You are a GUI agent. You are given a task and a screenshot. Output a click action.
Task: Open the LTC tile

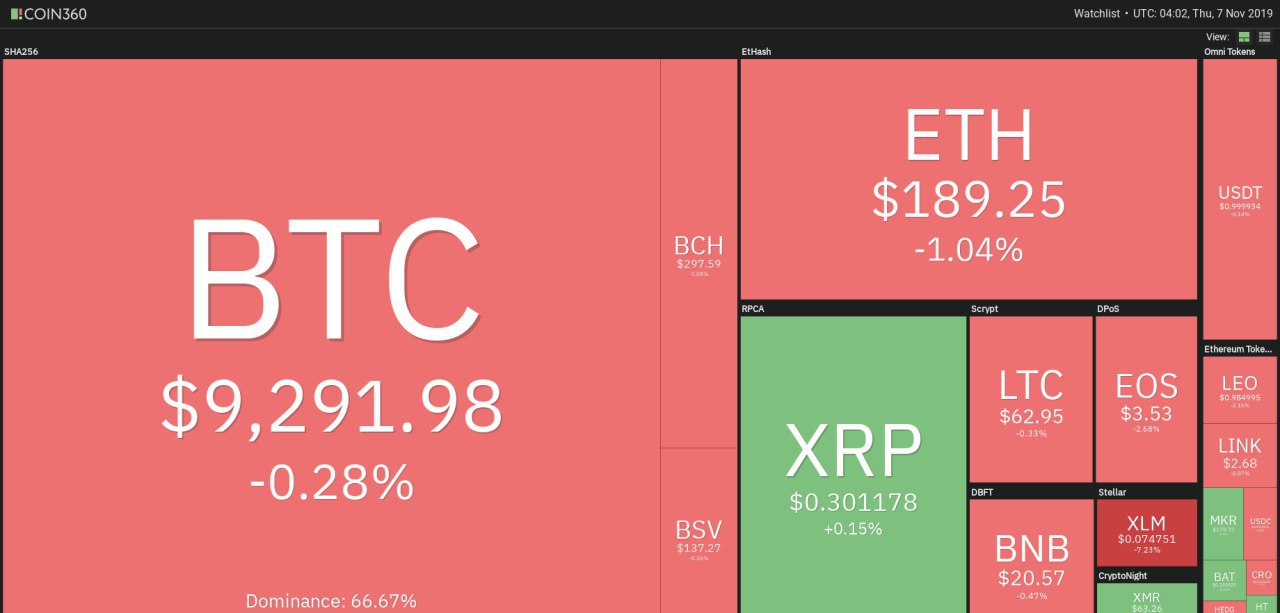tap(1031, 398)
